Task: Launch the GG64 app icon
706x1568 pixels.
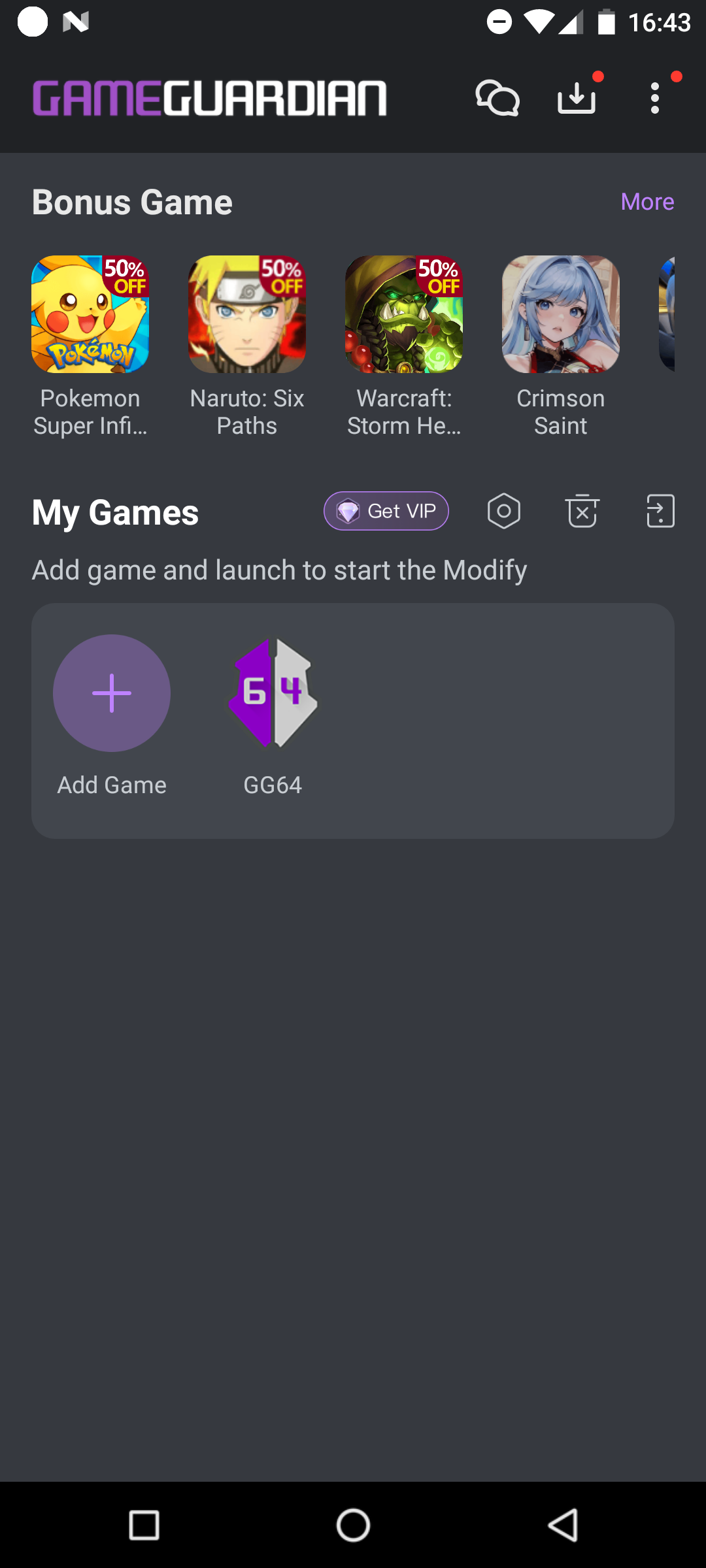Action: pos(273,694)
